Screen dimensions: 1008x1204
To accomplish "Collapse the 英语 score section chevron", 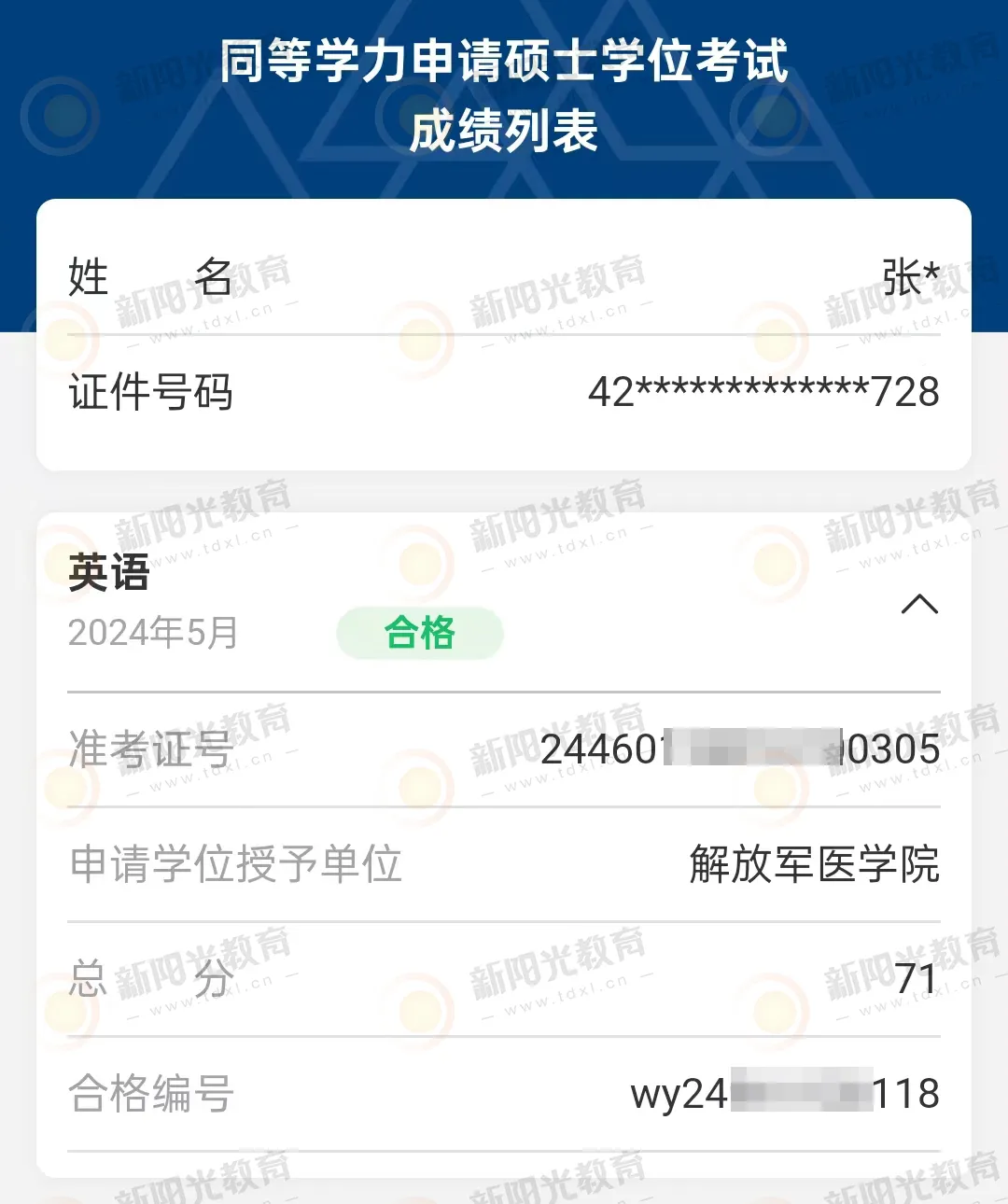I will click(919, 605).
